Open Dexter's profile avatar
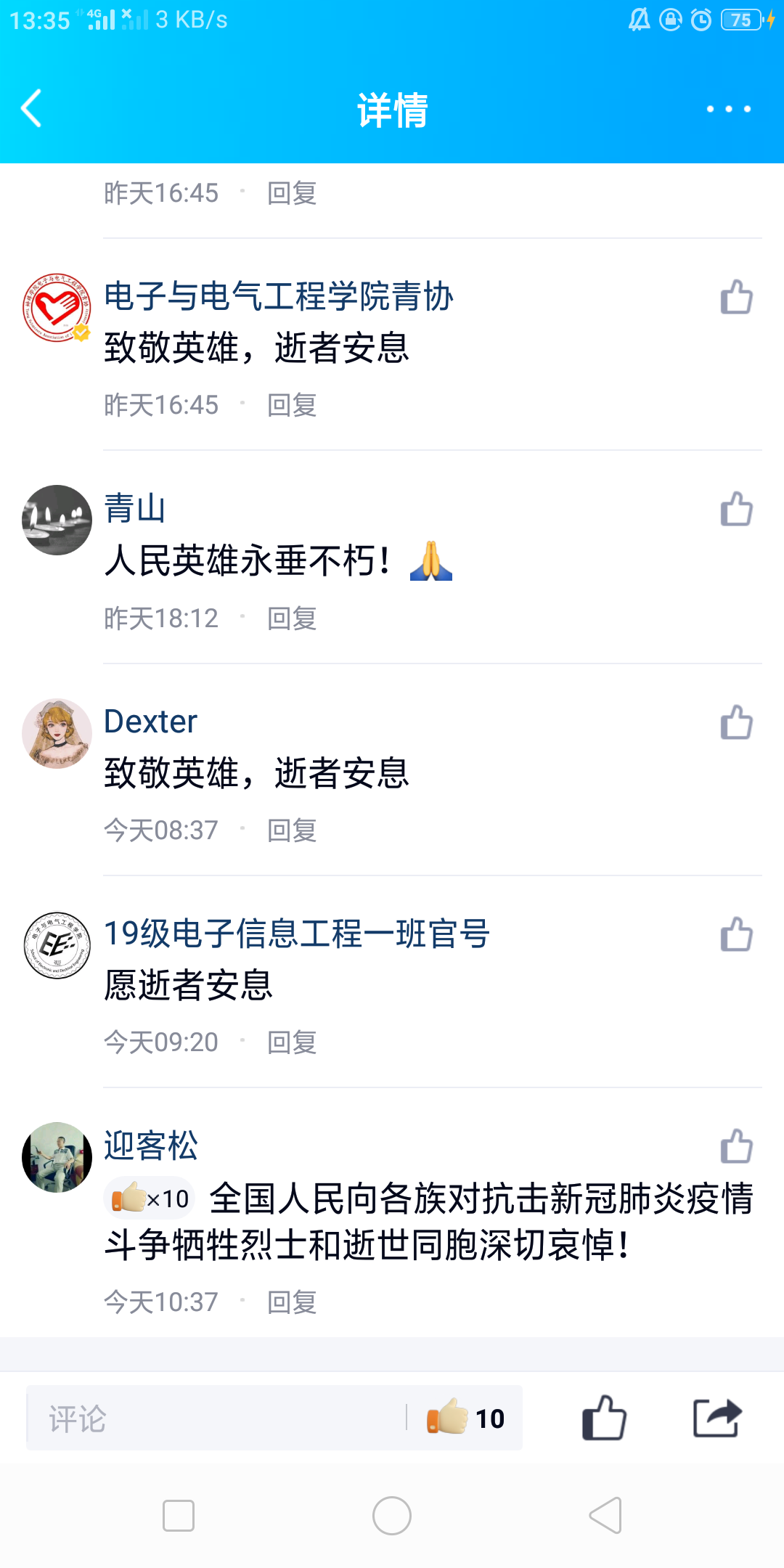 (x=57, y=733)
